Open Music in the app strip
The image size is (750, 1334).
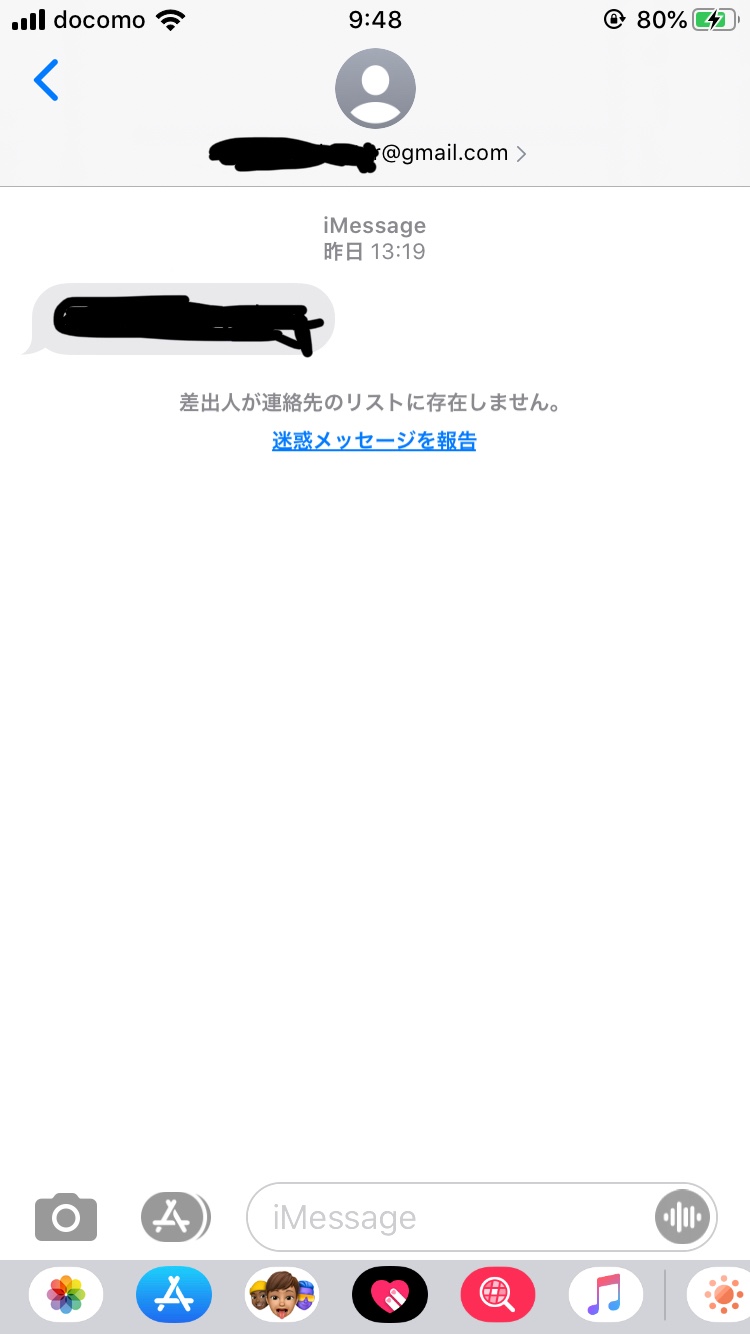605,1296
